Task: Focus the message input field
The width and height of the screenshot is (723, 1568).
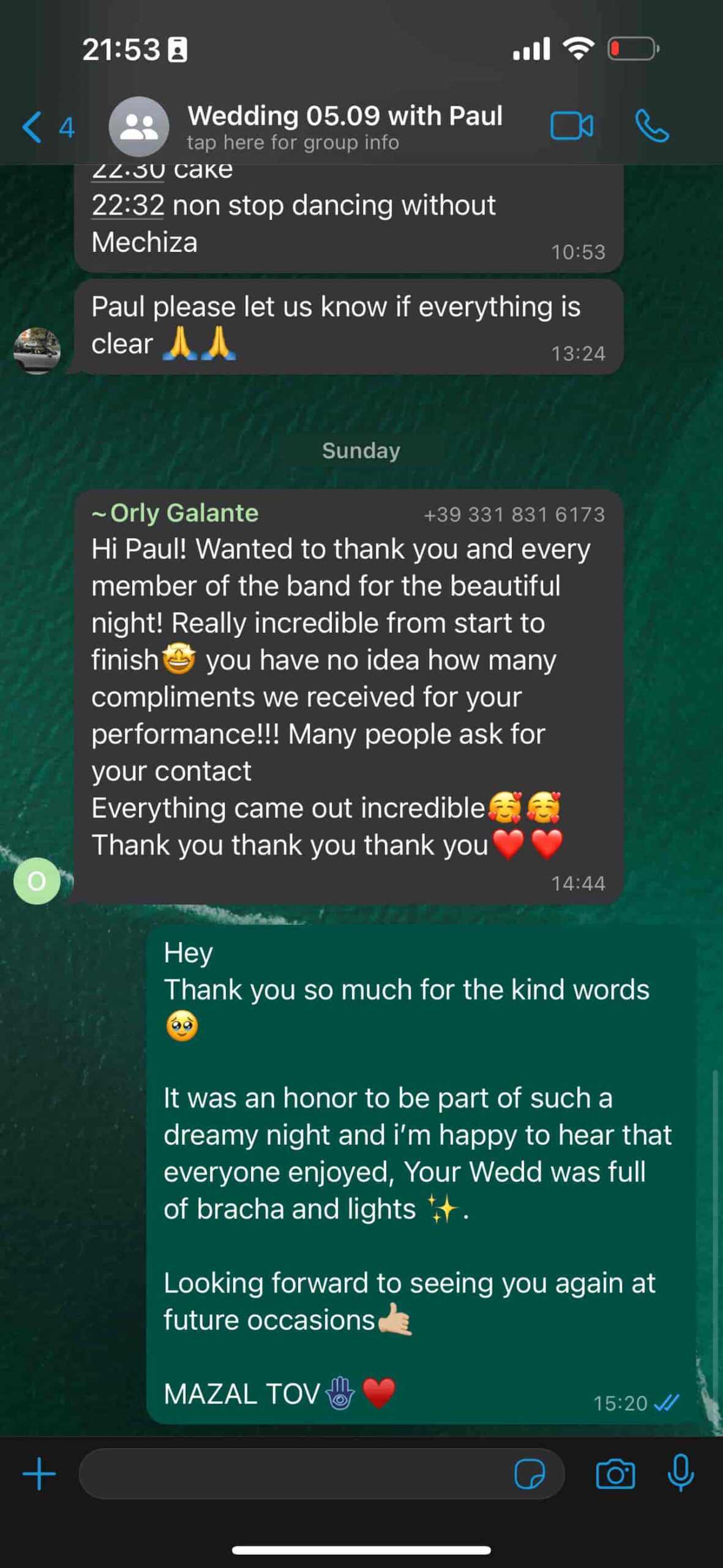Action: [294, 1474]
